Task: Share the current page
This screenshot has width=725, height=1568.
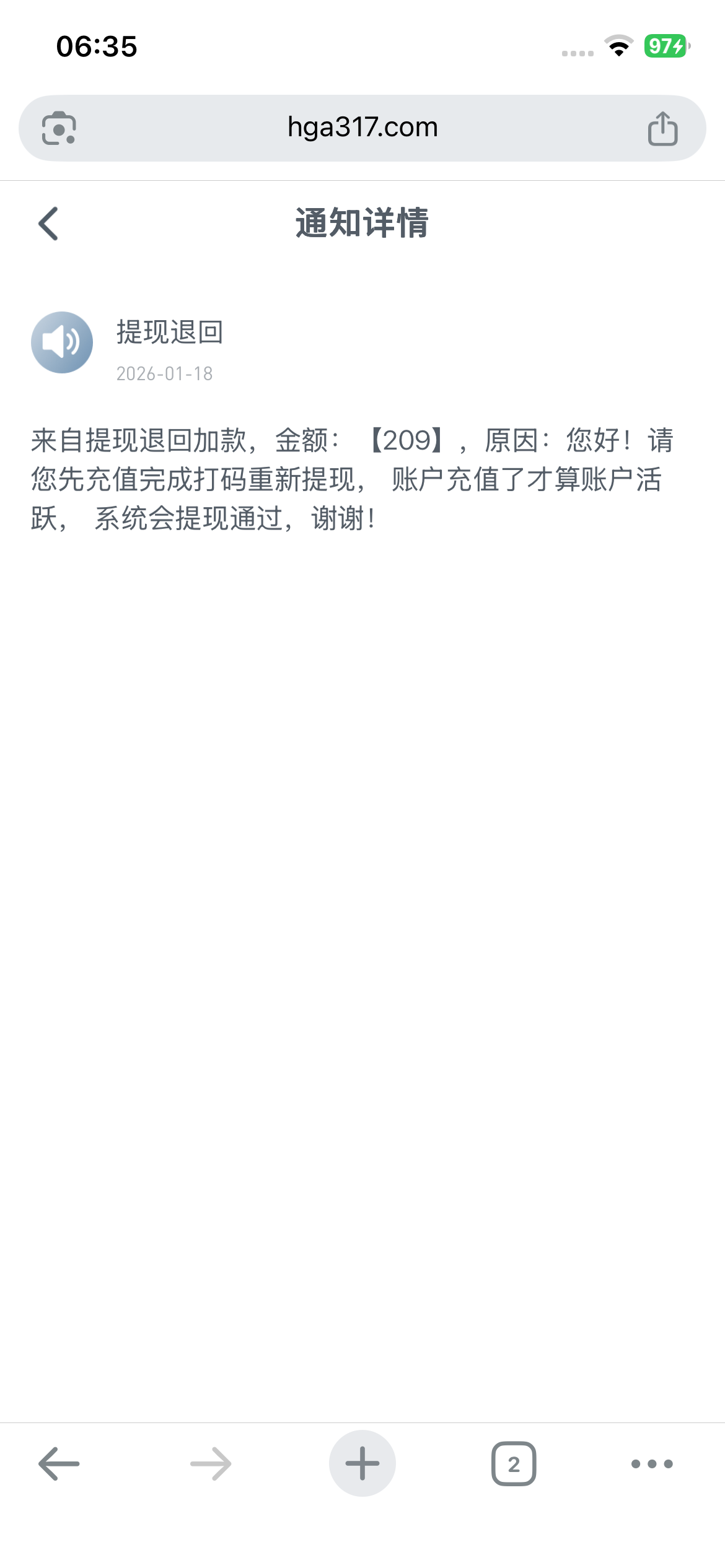Action: (x=662, y=128)
